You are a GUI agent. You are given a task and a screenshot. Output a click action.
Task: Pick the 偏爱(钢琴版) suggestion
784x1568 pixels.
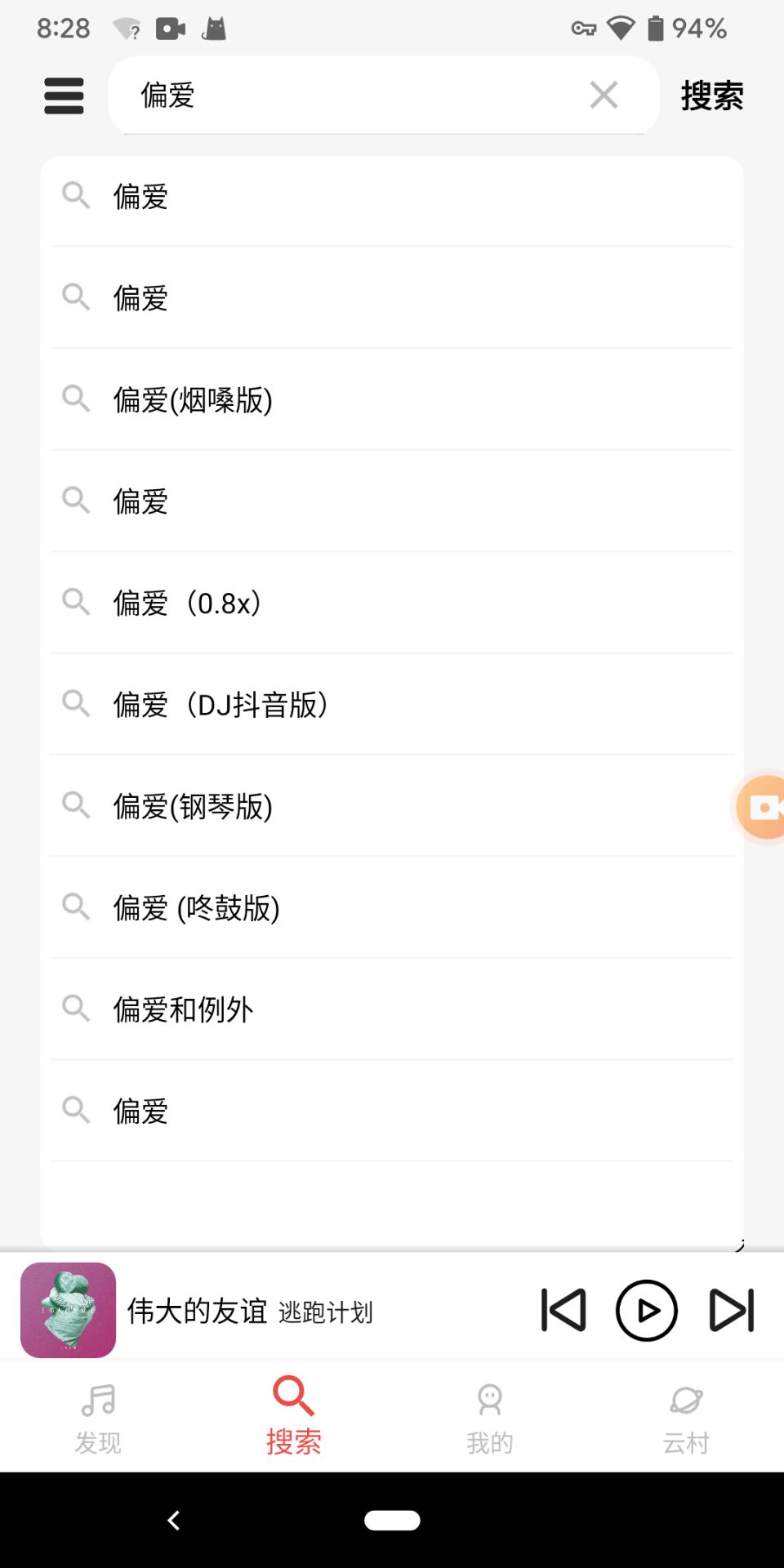click(392, 806)
